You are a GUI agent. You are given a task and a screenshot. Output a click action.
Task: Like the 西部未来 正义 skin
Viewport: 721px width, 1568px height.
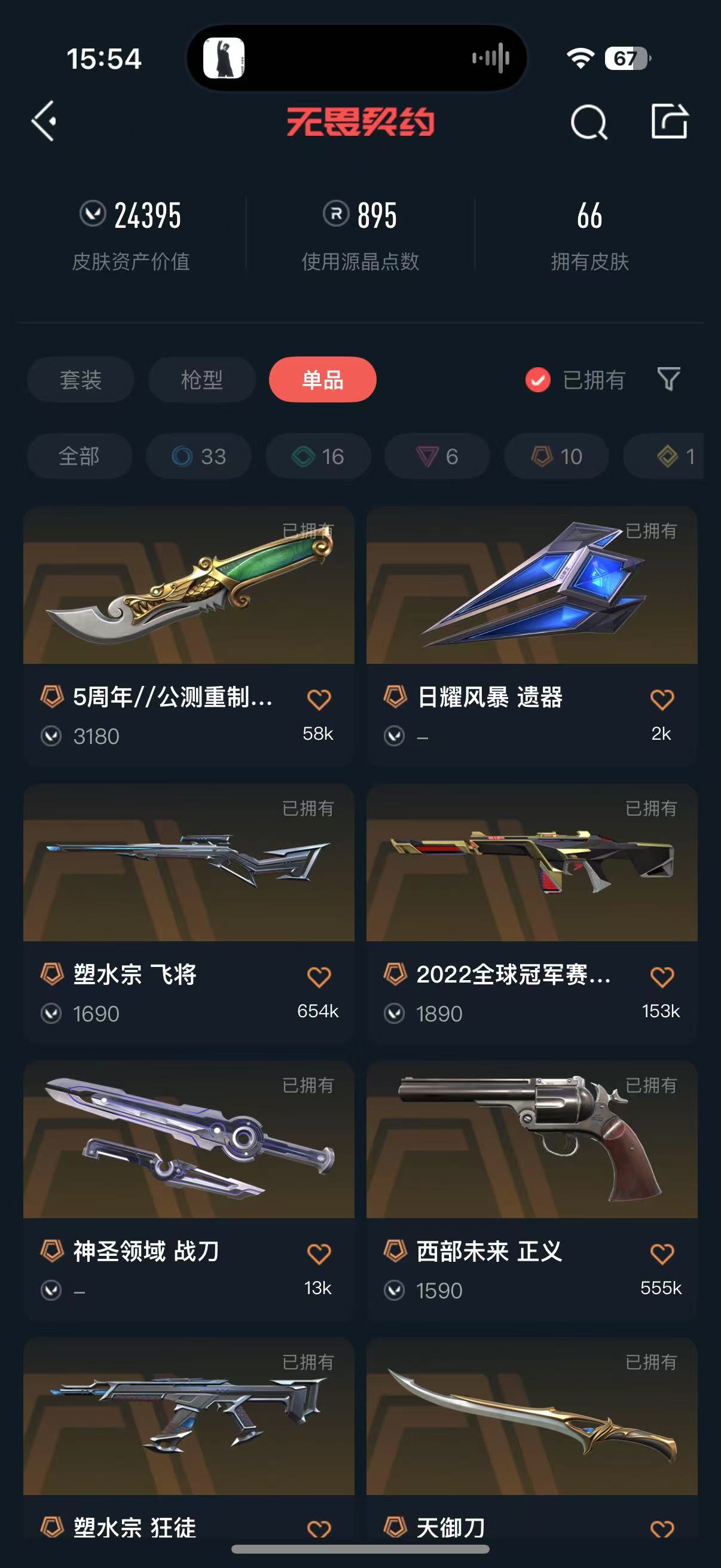click(662, 1254)
